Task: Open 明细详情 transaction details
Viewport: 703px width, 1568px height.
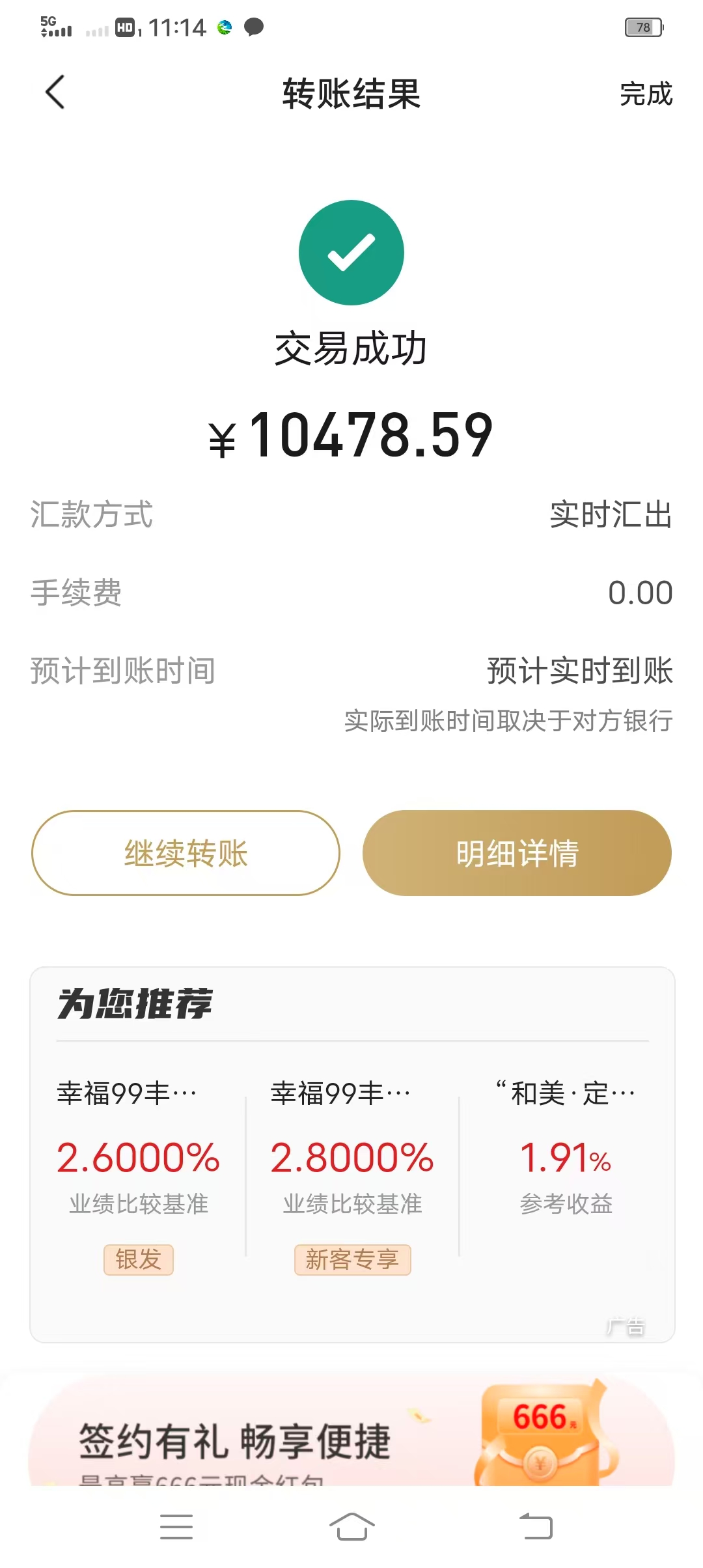Action: click(517, 853)
